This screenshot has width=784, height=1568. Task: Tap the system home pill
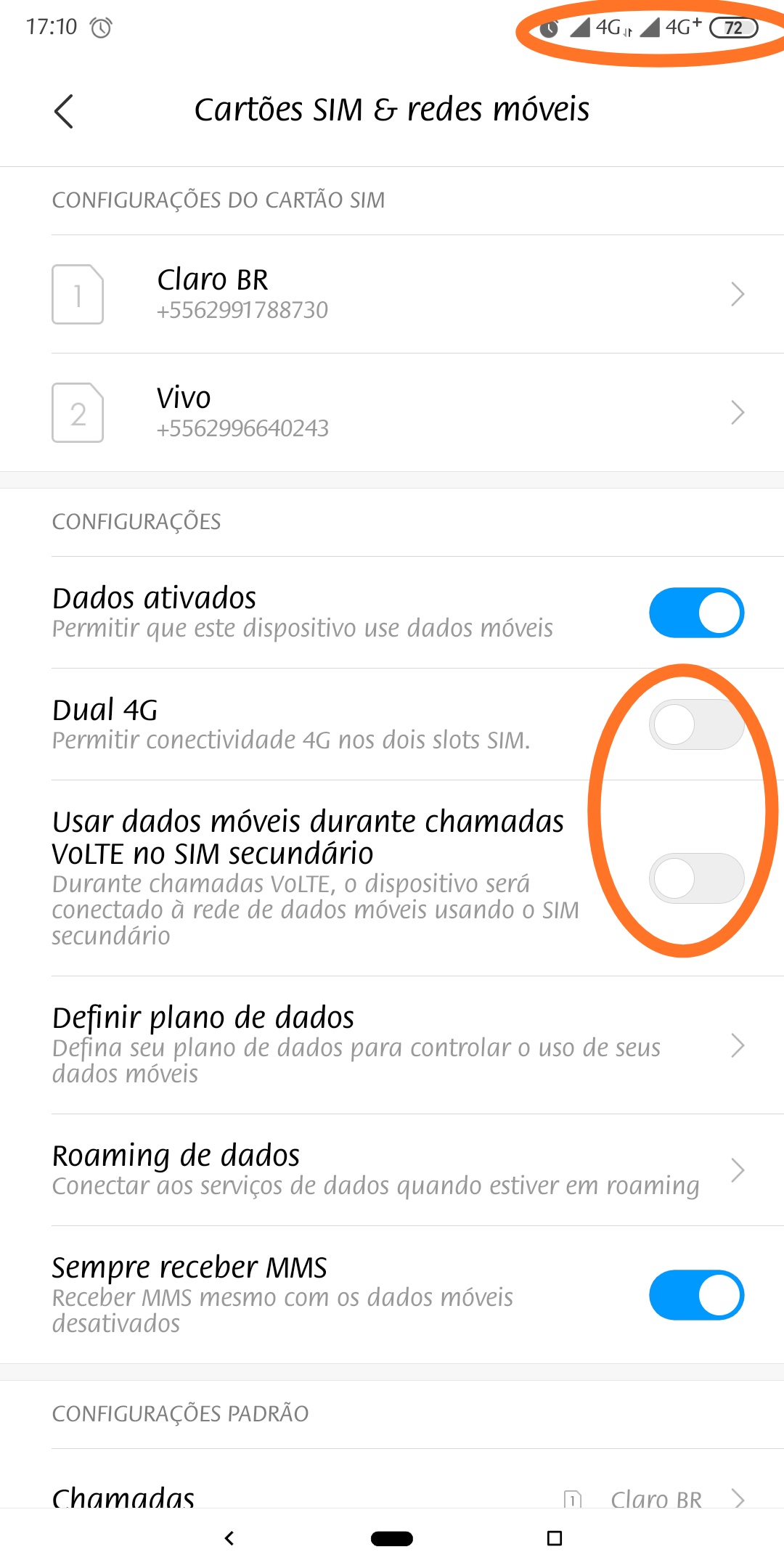coord(392,1538)
